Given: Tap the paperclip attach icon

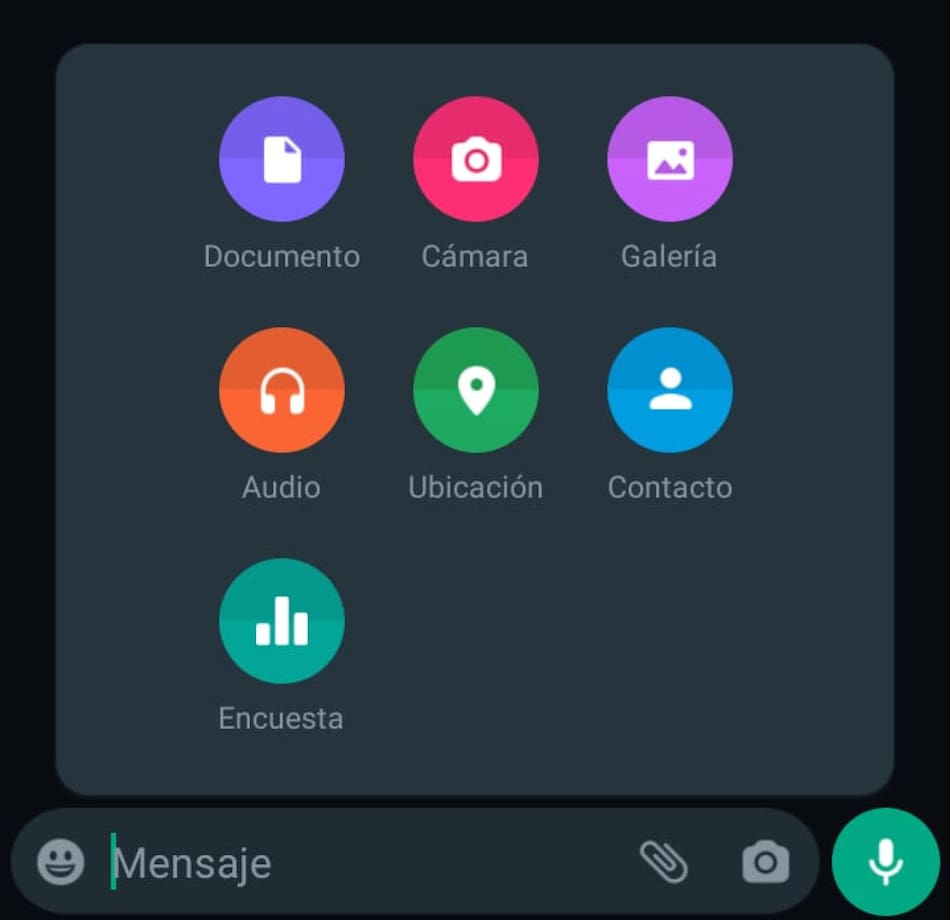Looking at the screenshot, I should pos(664,861).
